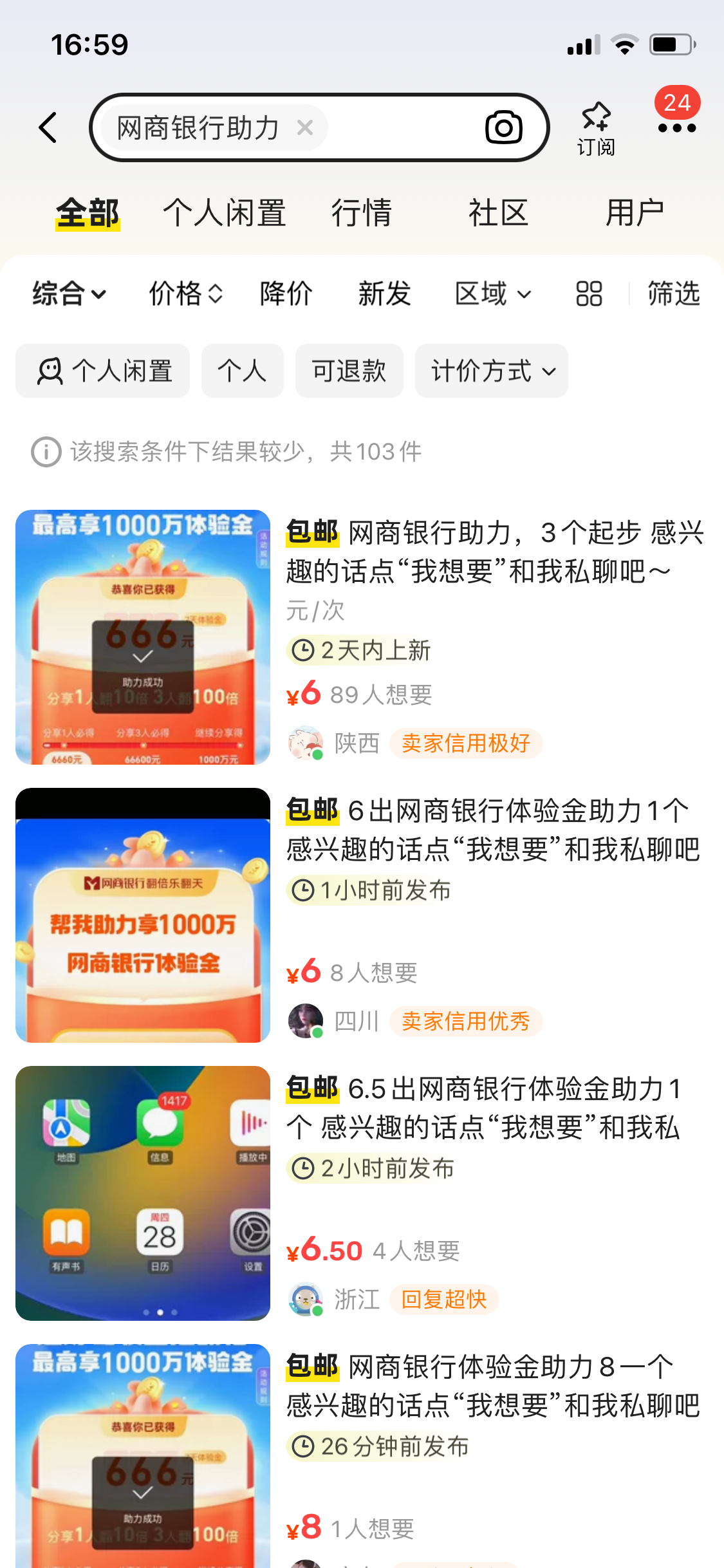This screenshot has height=1568, width=724.
Task: Clear the search term 网商银行助力
Action: [x=305, y=127]
